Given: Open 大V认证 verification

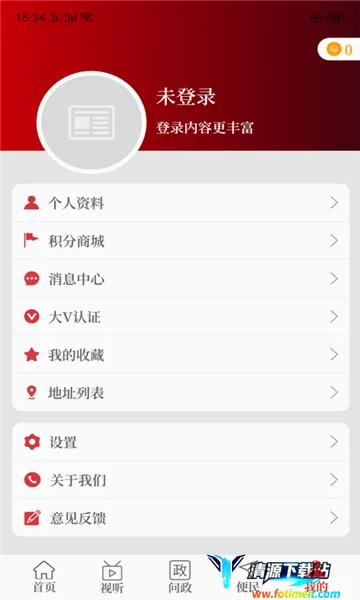Looking at the screenshot, I should pyautogui.click(x=181, y=316).
